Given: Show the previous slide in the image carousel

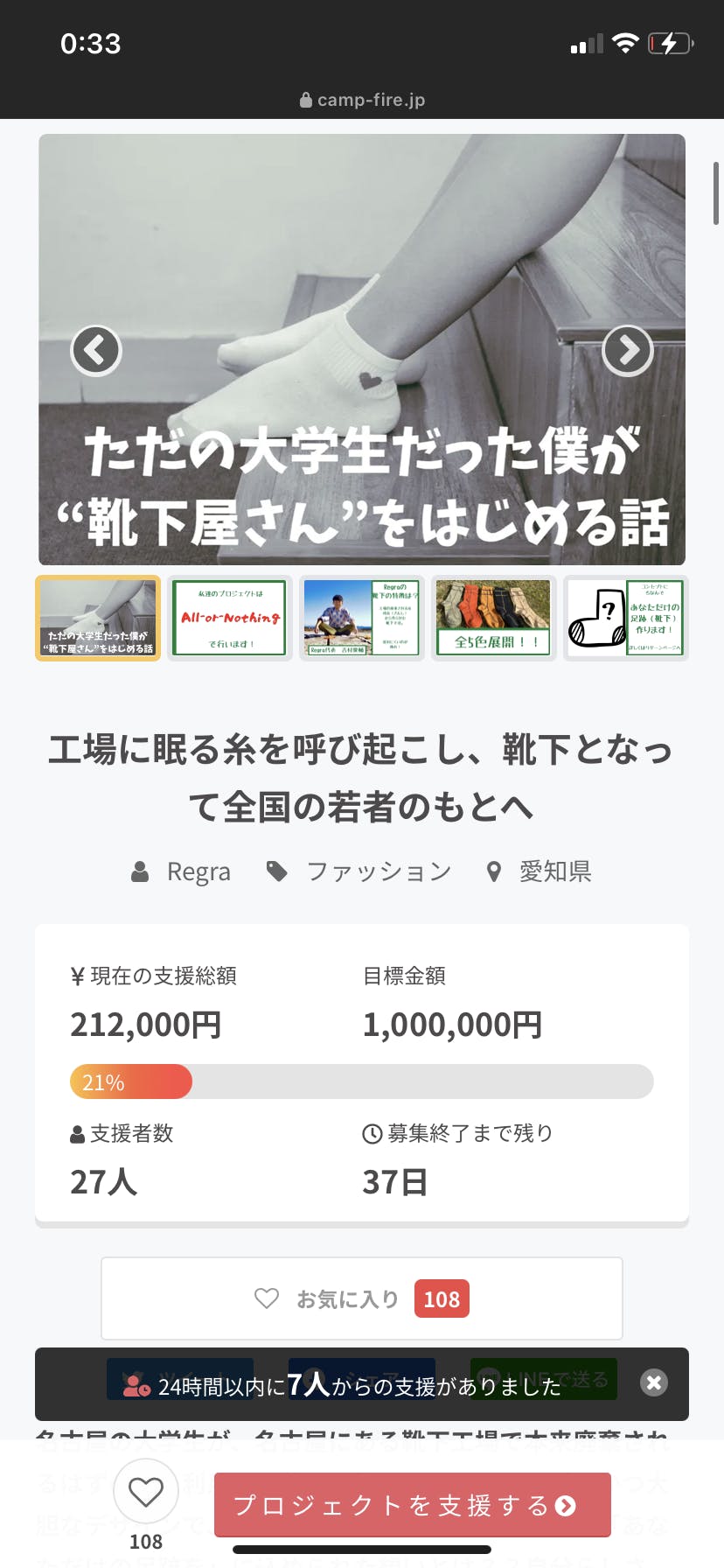Looking at the screenshot, I should [95, 351].
